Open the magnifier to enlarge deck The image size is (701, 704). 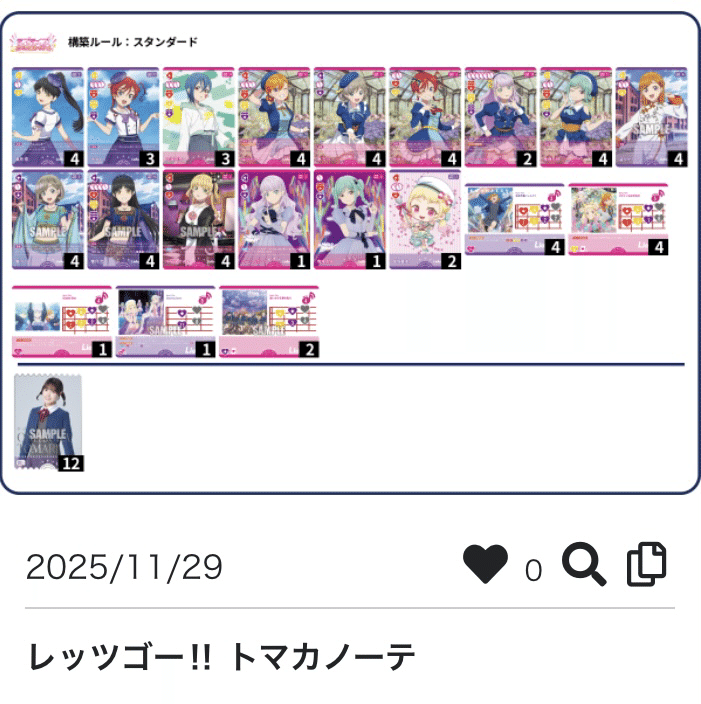(583, 566)
